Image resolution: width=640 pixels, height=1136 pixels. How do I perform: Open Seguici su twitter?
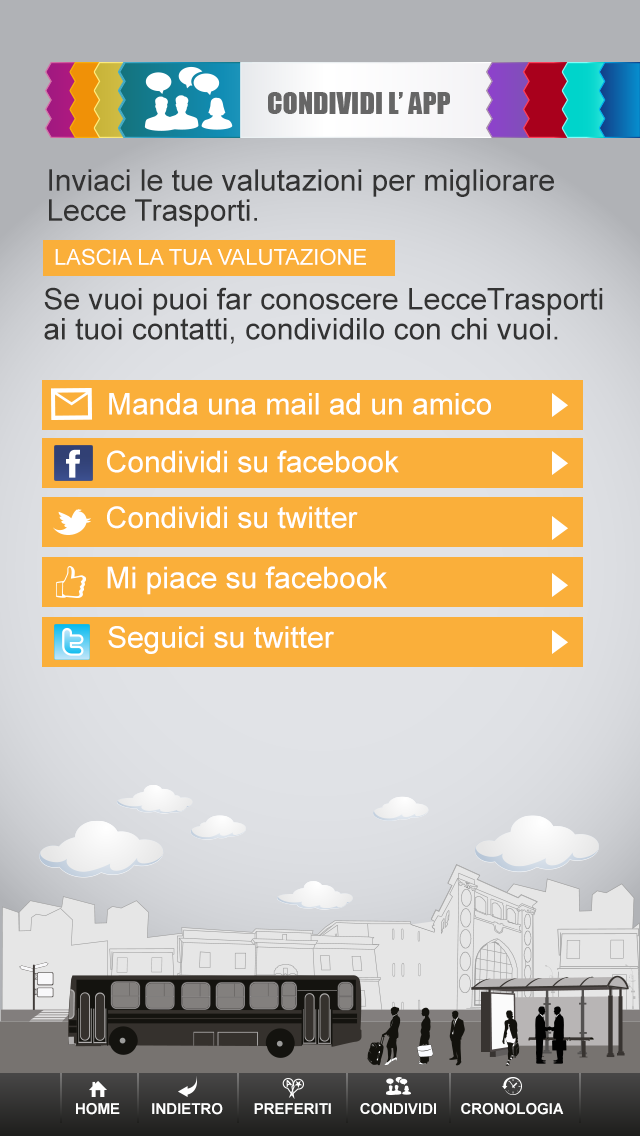click(312, 642)
